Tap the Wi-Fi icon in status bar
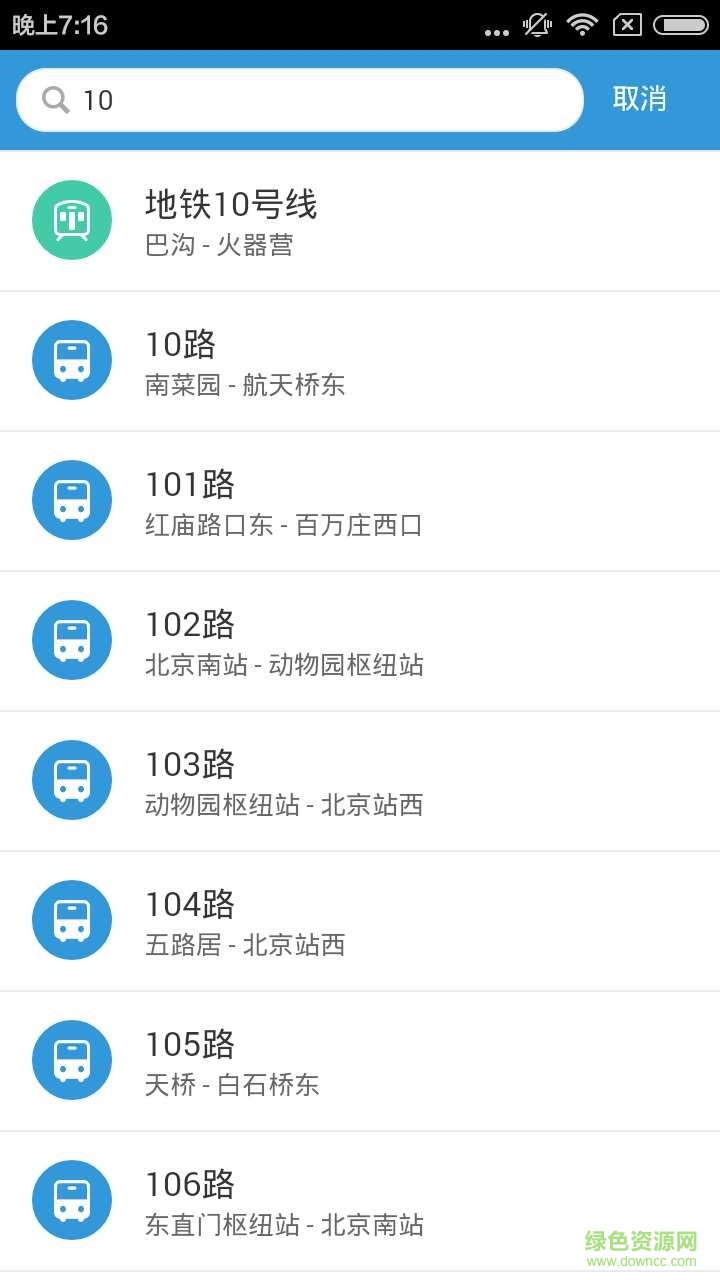720x1280 pixels. (583, 24)
